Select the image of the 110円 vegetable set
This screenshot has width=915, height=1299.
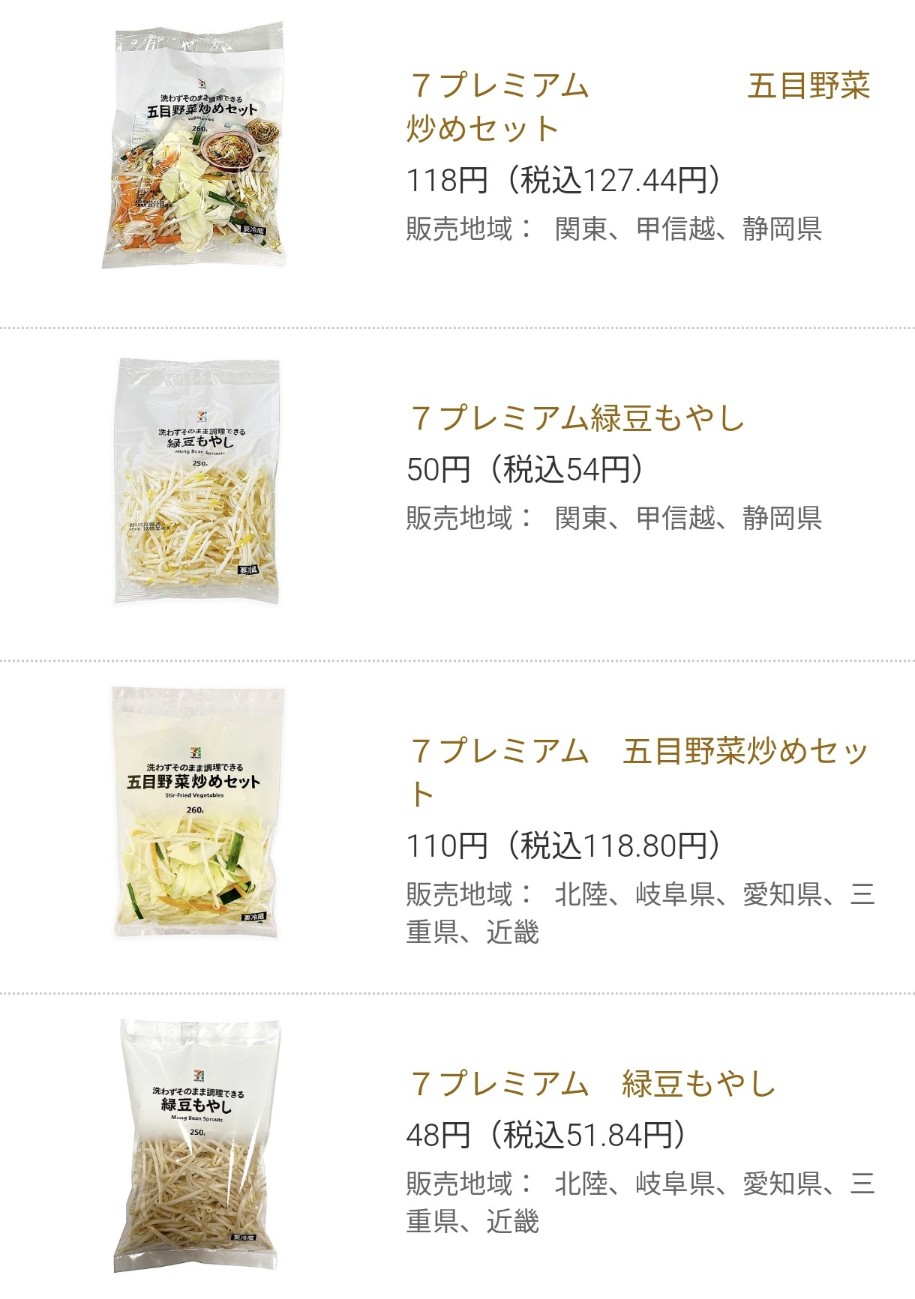click(197, 812)
